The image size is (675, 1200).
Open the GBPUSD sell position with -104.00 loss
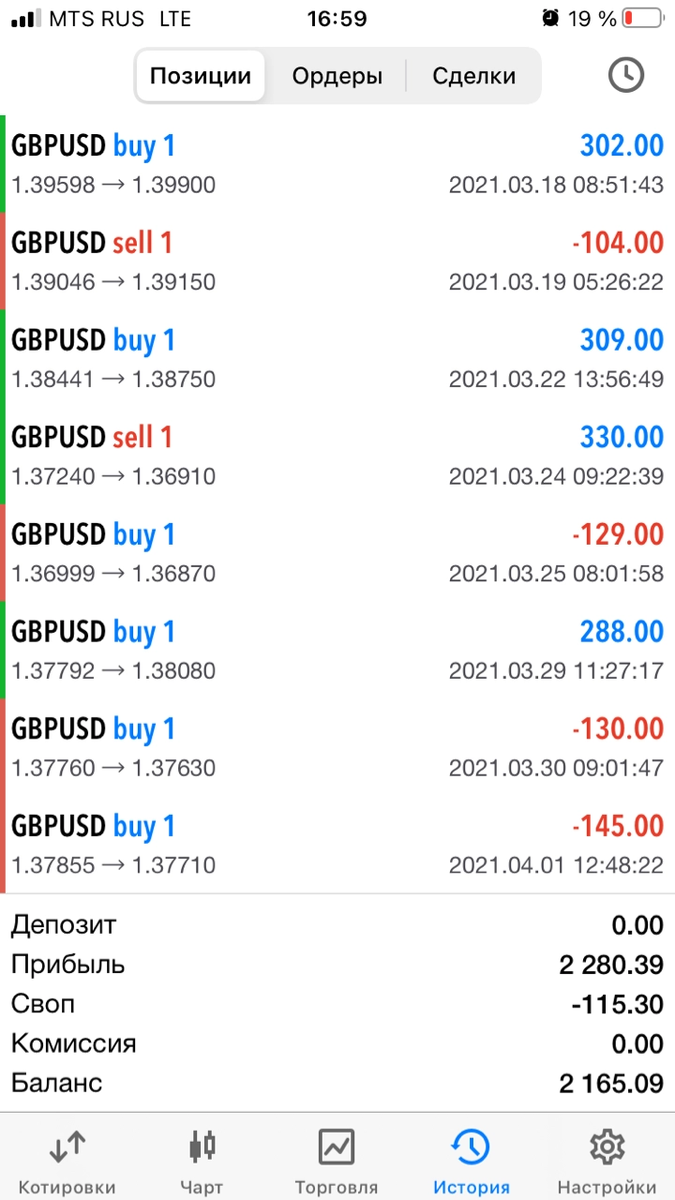click(337, 261)
